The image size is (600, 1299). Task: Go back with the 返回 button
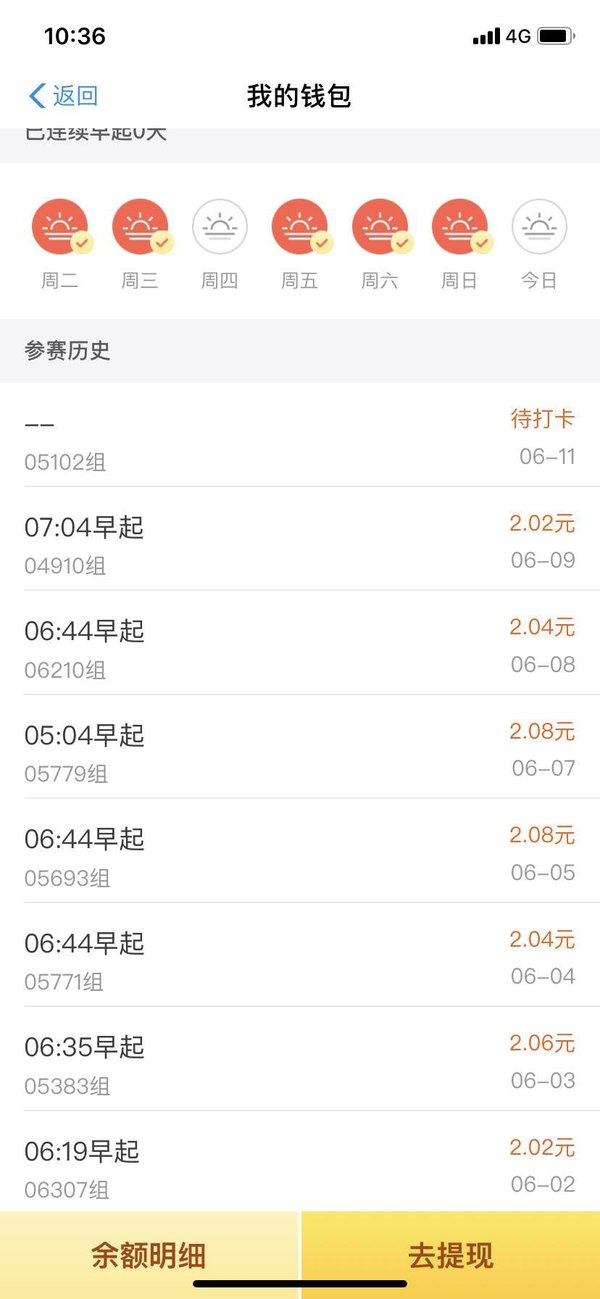coord(64,96)
